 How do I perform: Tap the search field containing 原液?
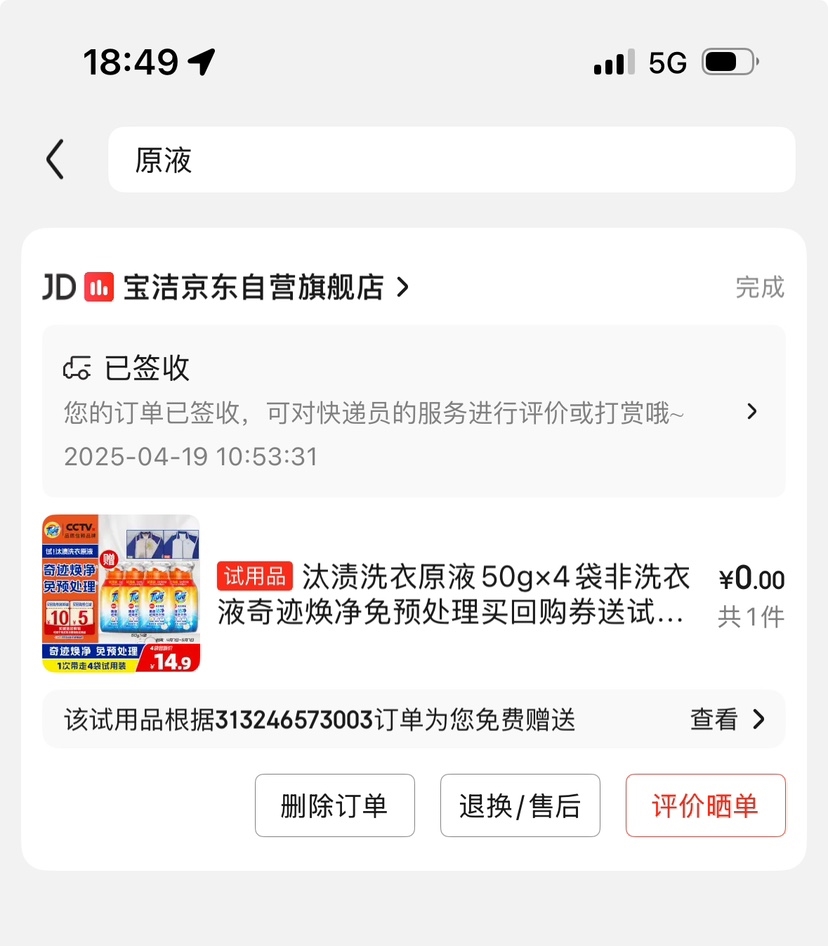click(450, 160)
